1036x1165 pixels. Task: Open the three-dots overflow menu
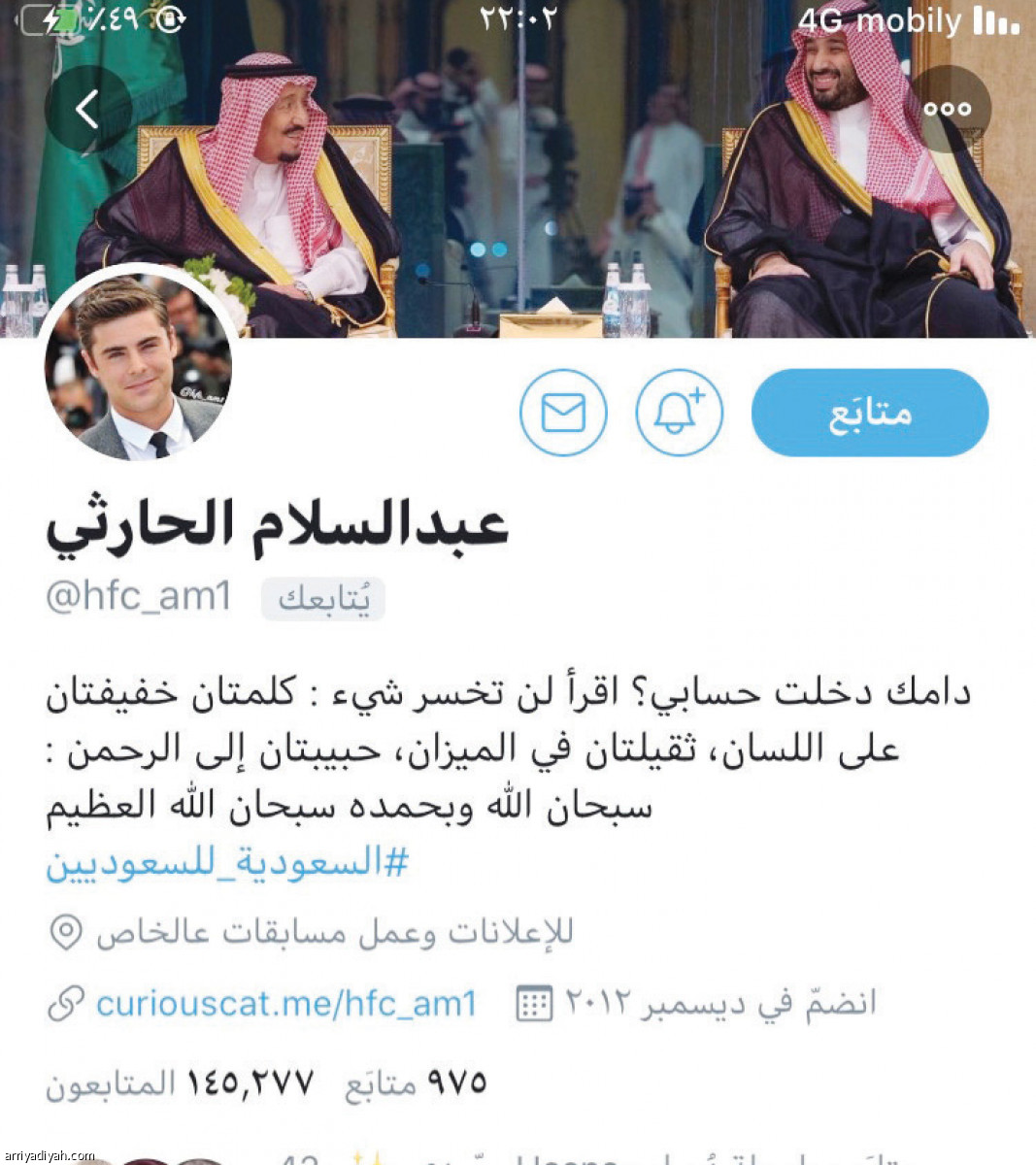tap(948, 109)
